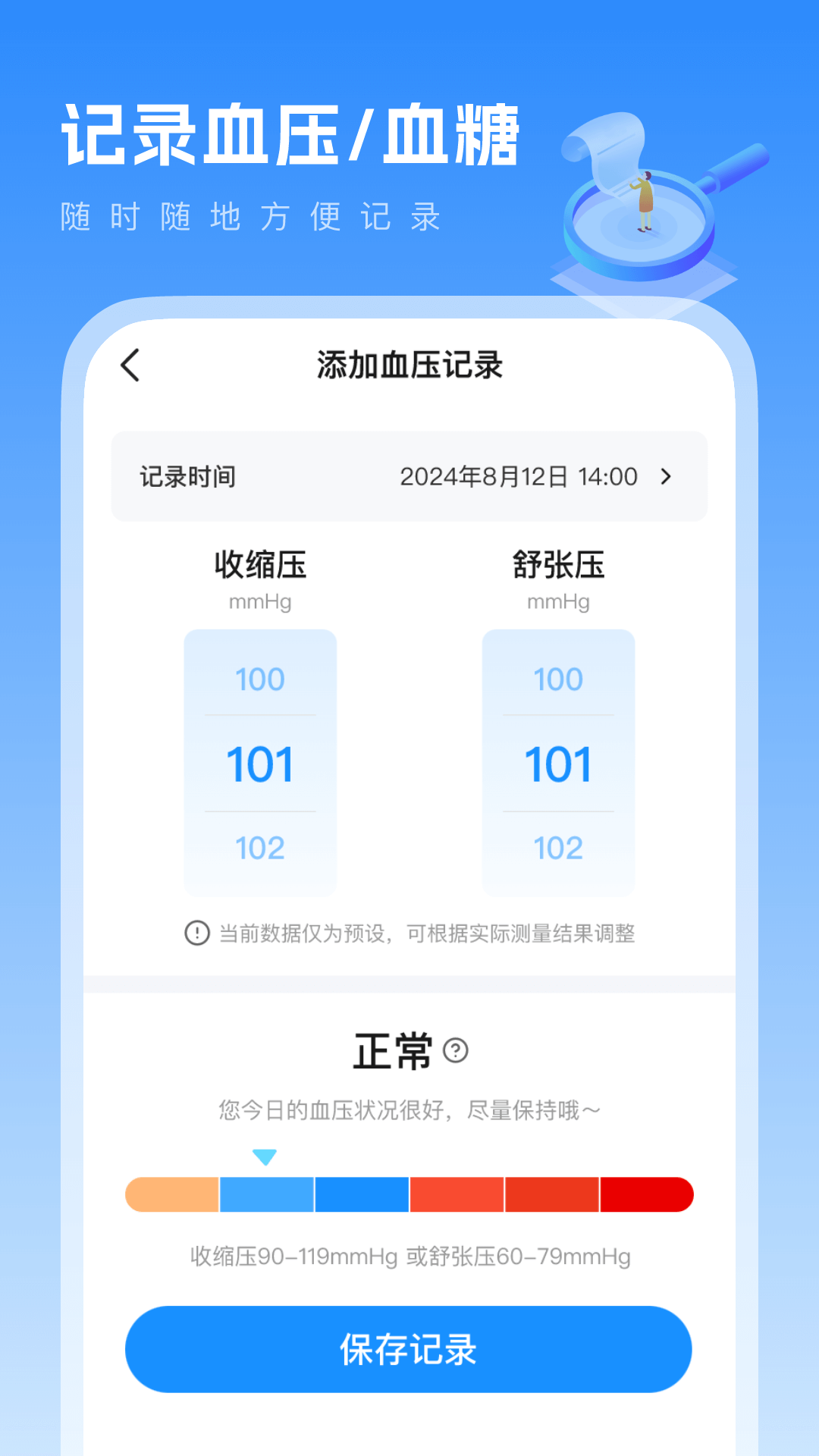Tap the orange segment of the pressure scale bar
819x1456 pixels.
point(172,1194)
